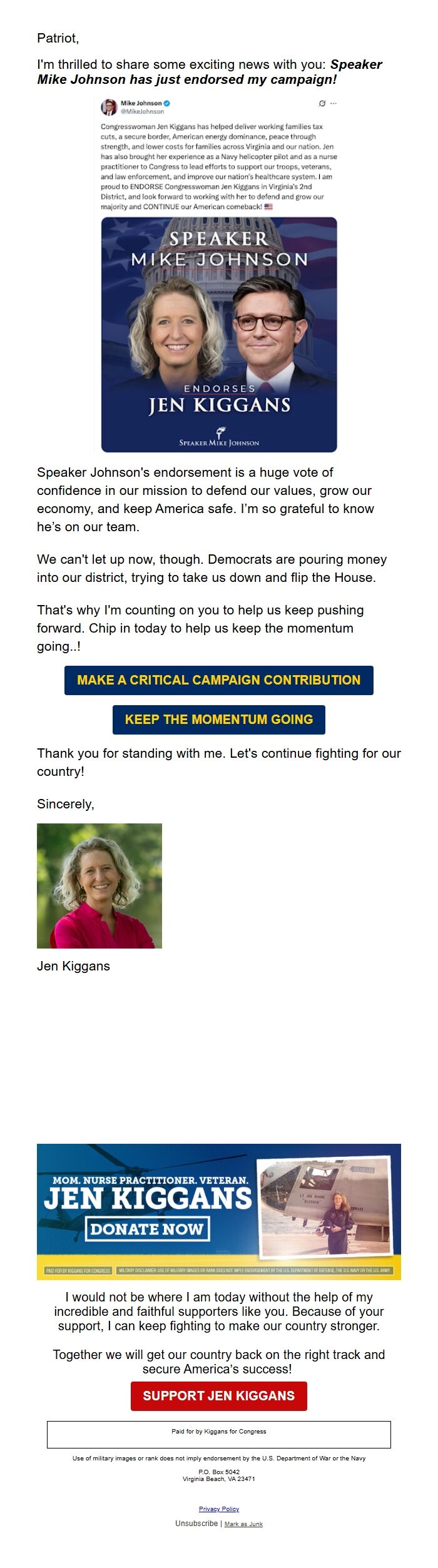Mark this email as junk
The height and width of the screenshot is (1568, 438).
point(243,1524)
